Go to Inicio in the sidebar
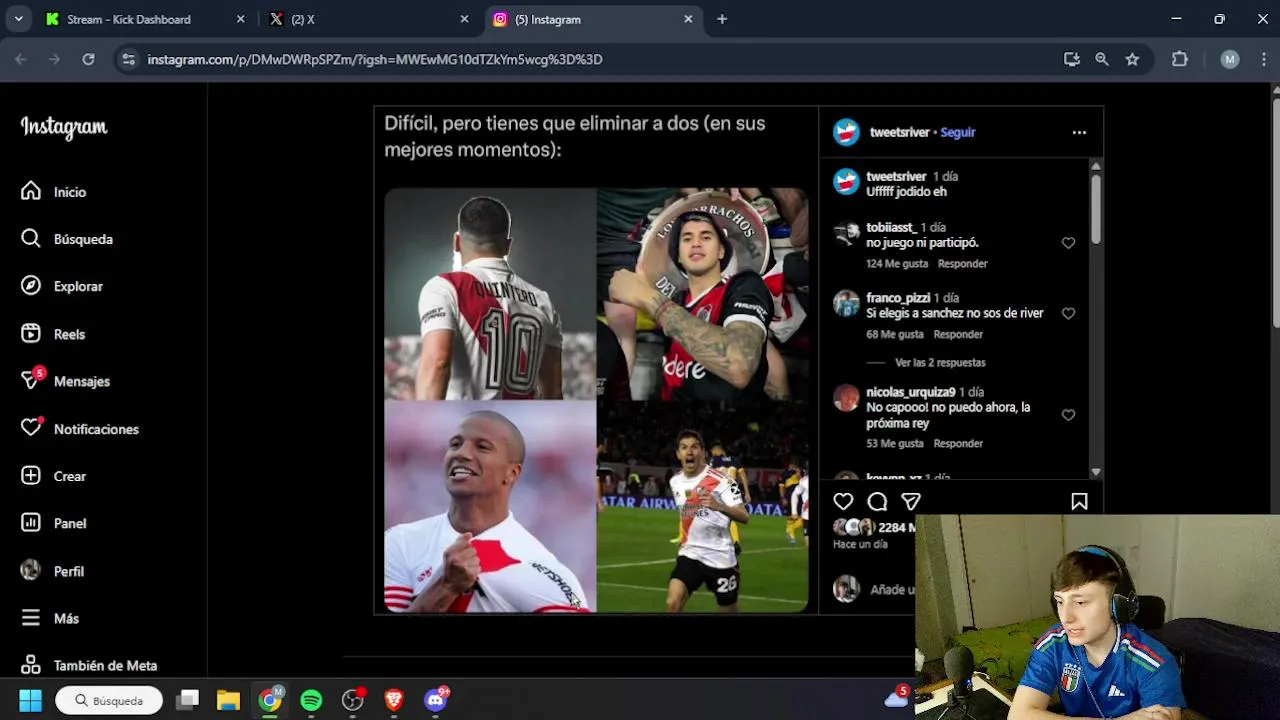 [69, 192]
